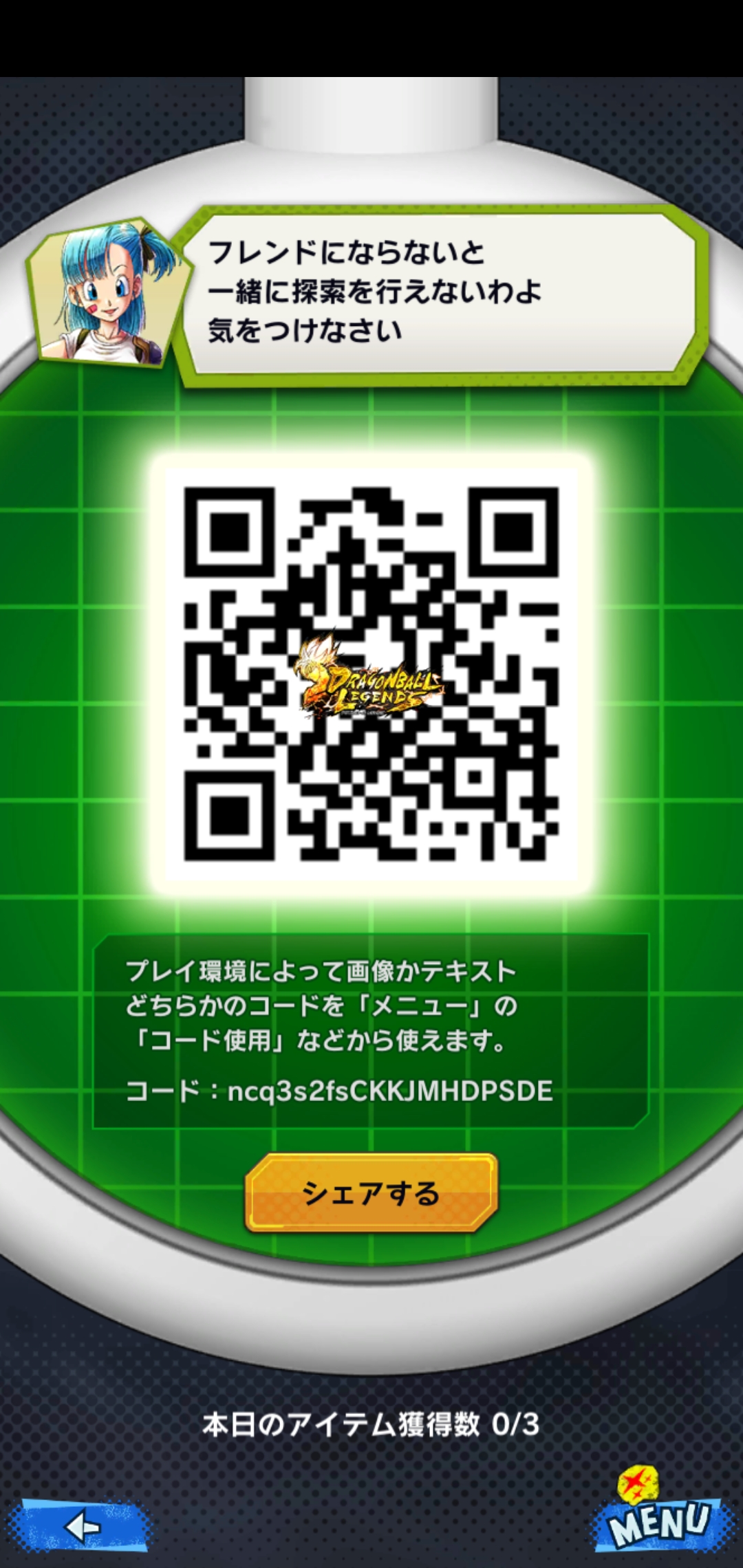Image resolution: width=743 pixels, height=1568 pixels.
Task: Go back with the blue arrow button
Action: coord(79,1527)
